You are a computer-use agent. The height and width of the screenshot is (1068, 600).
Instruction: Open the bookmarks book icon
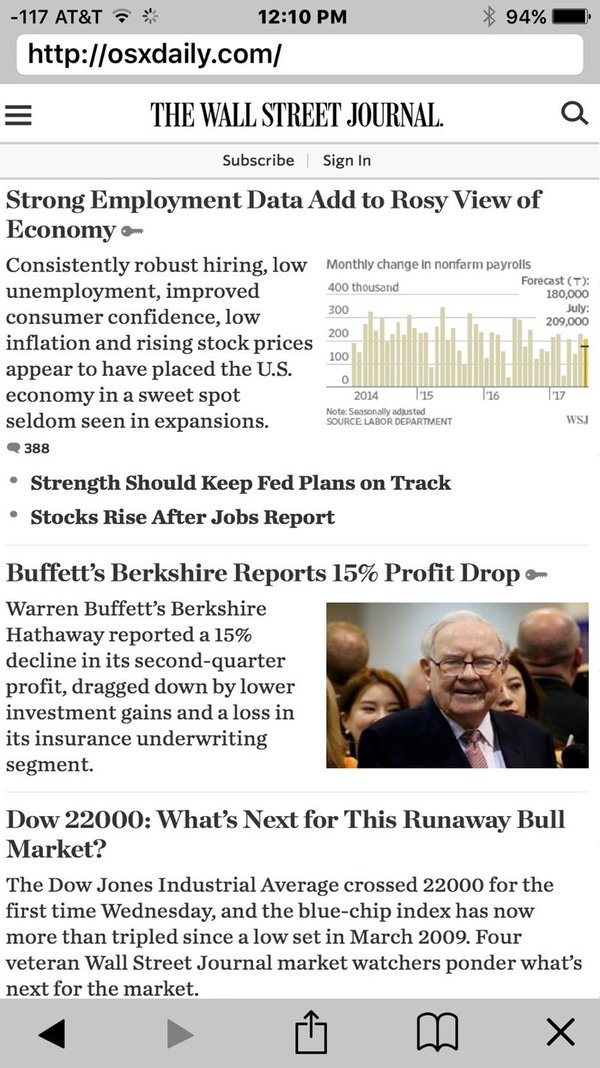(437, 1032)
